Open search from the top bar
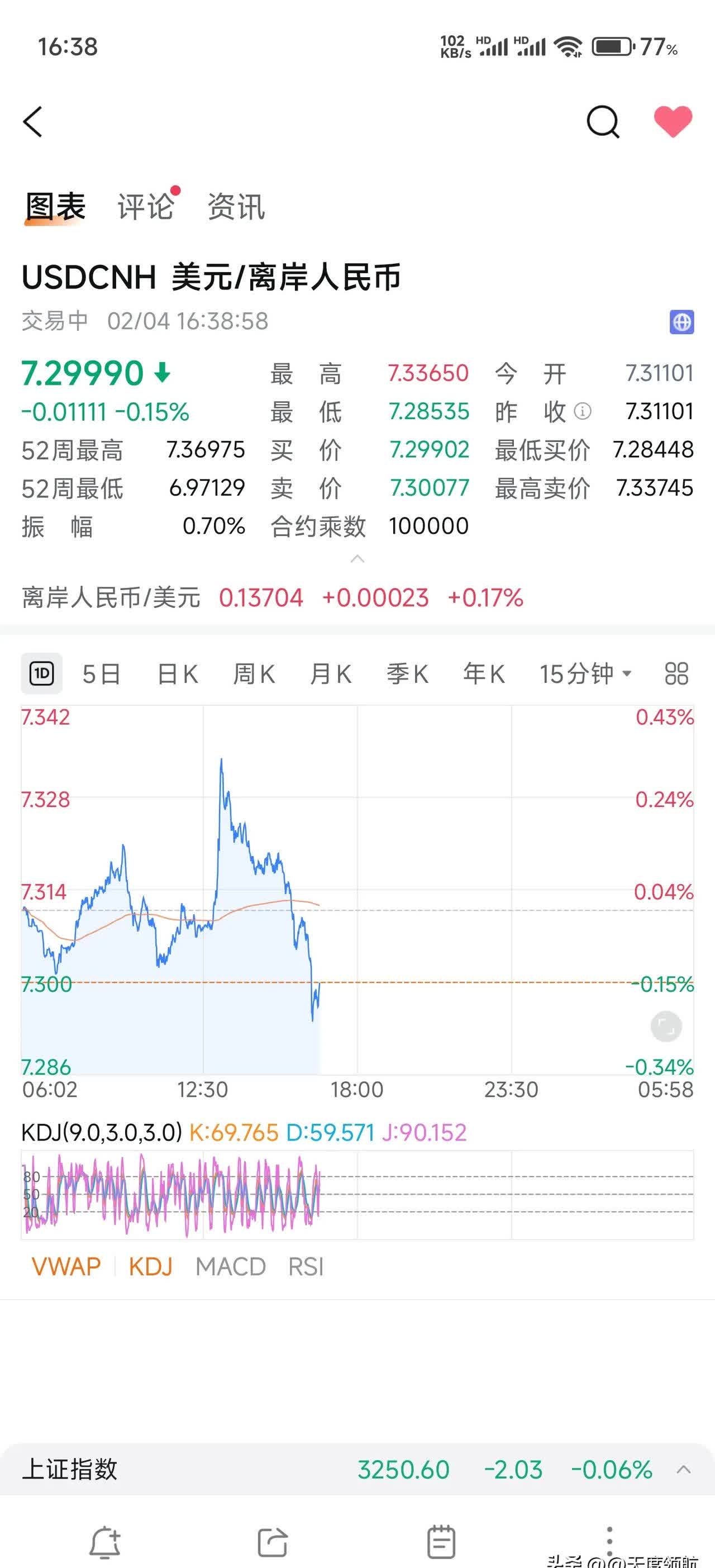The height and width of the screenshot is (1568, 715). (602, 121)
